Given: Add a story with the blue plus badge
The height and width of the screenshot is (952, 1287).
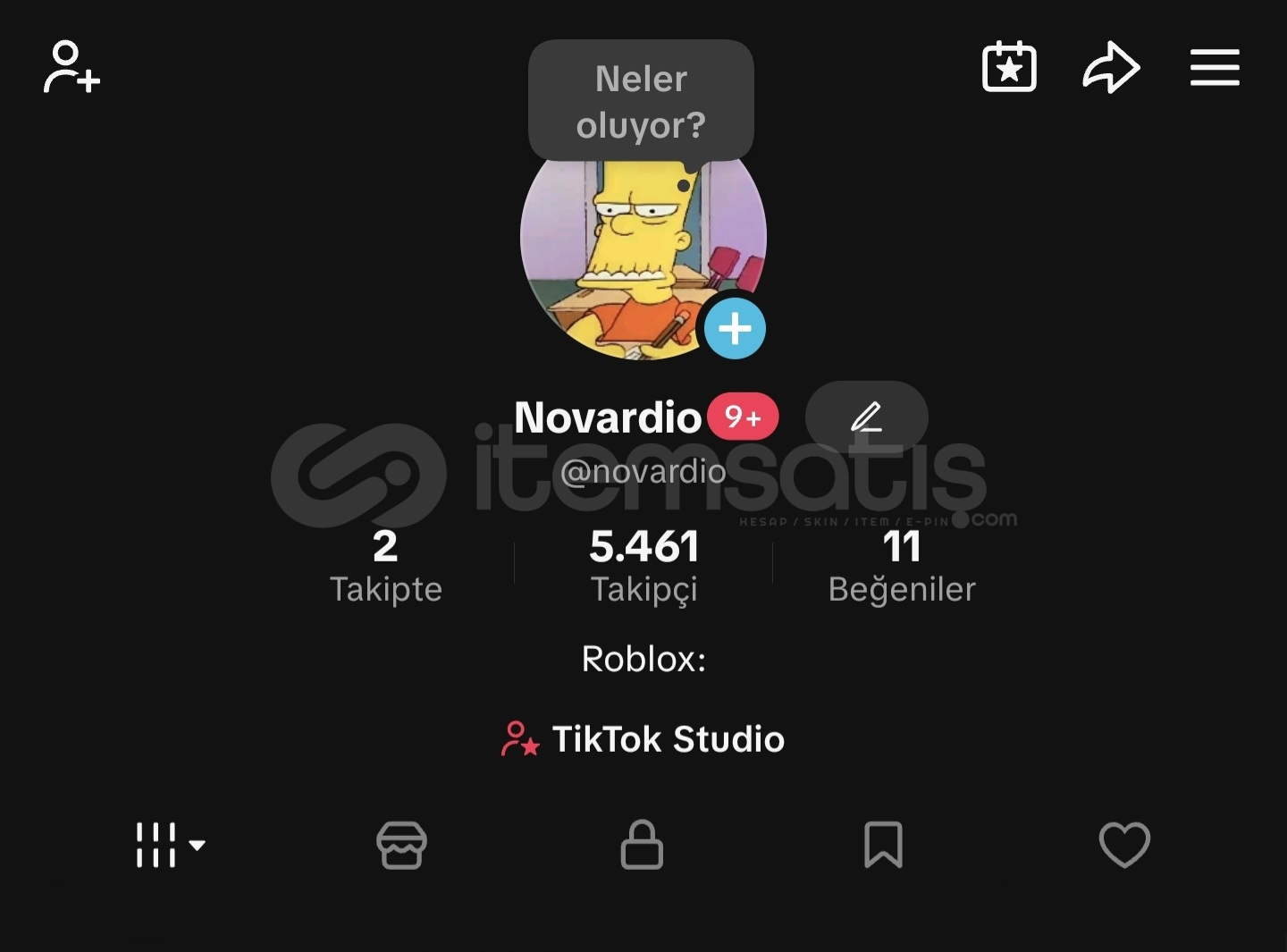Looking at the screenshot, I should [735, 329].
